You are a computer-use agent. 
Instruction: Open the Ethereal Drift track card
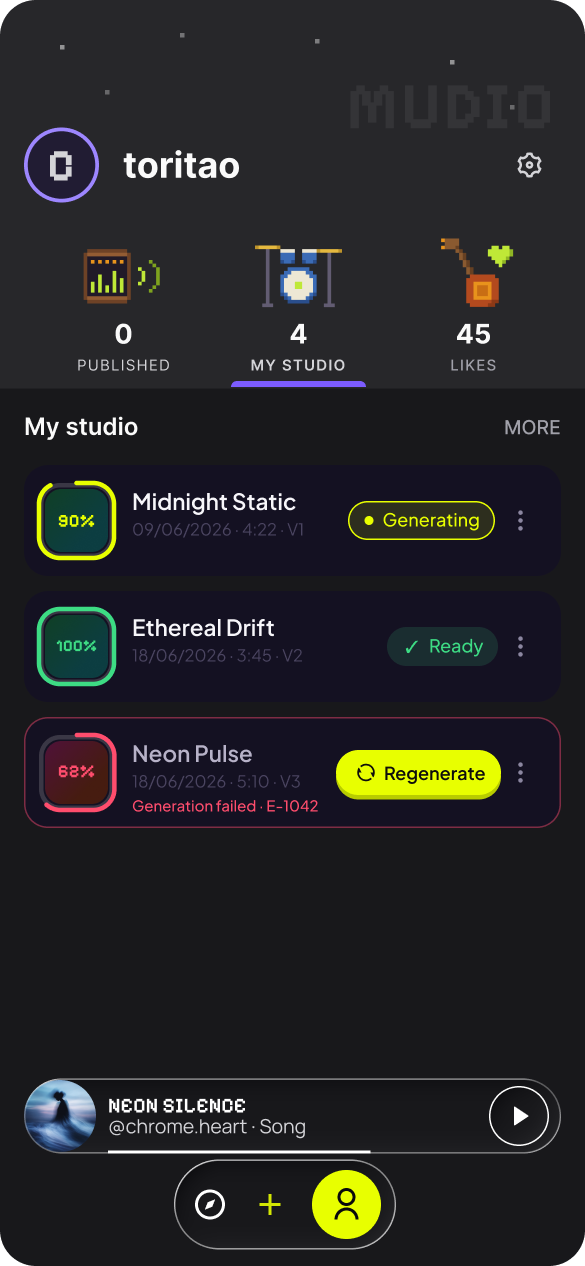(292, 646)
